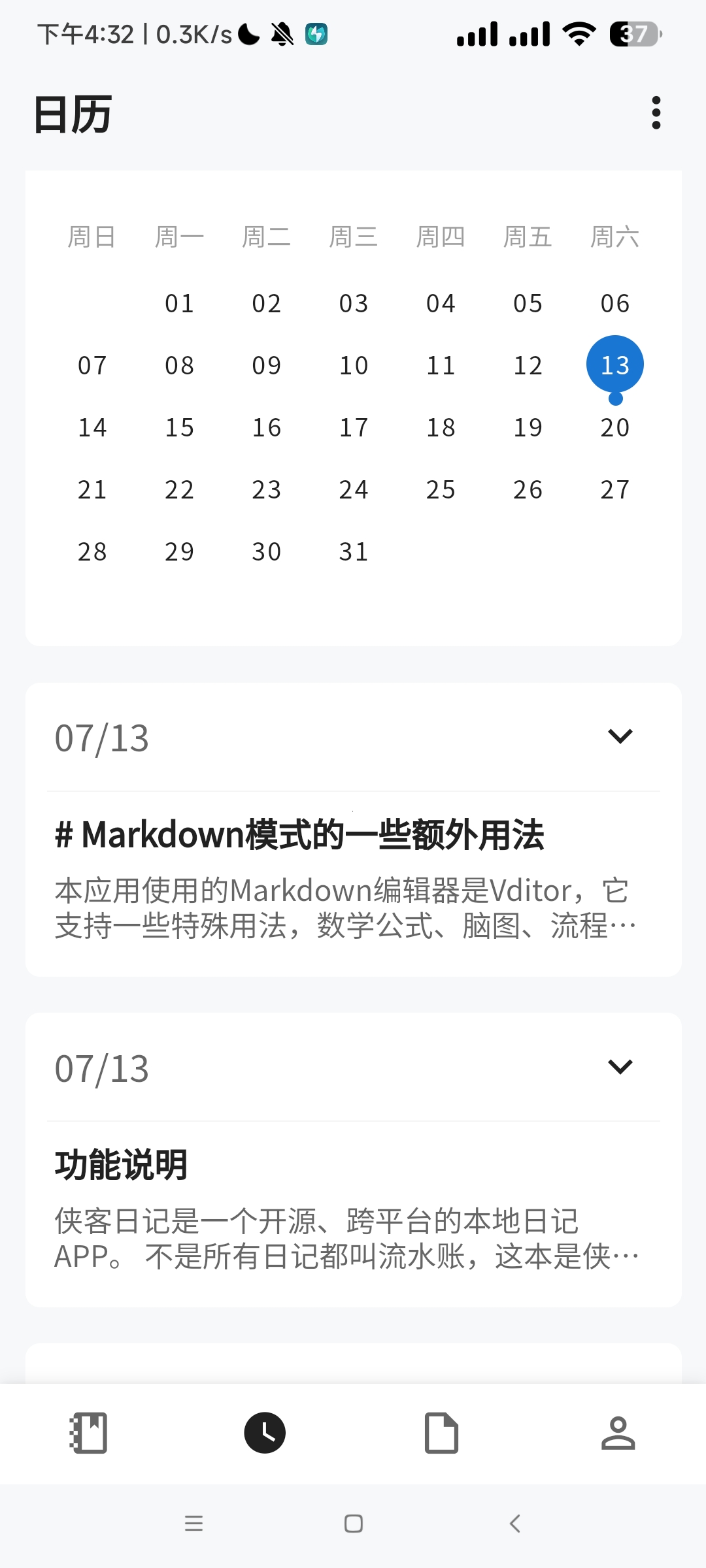Screen dimensions: 706x1568
Task: Select date 31 in the calendar
Action: [x=354, y=551]
